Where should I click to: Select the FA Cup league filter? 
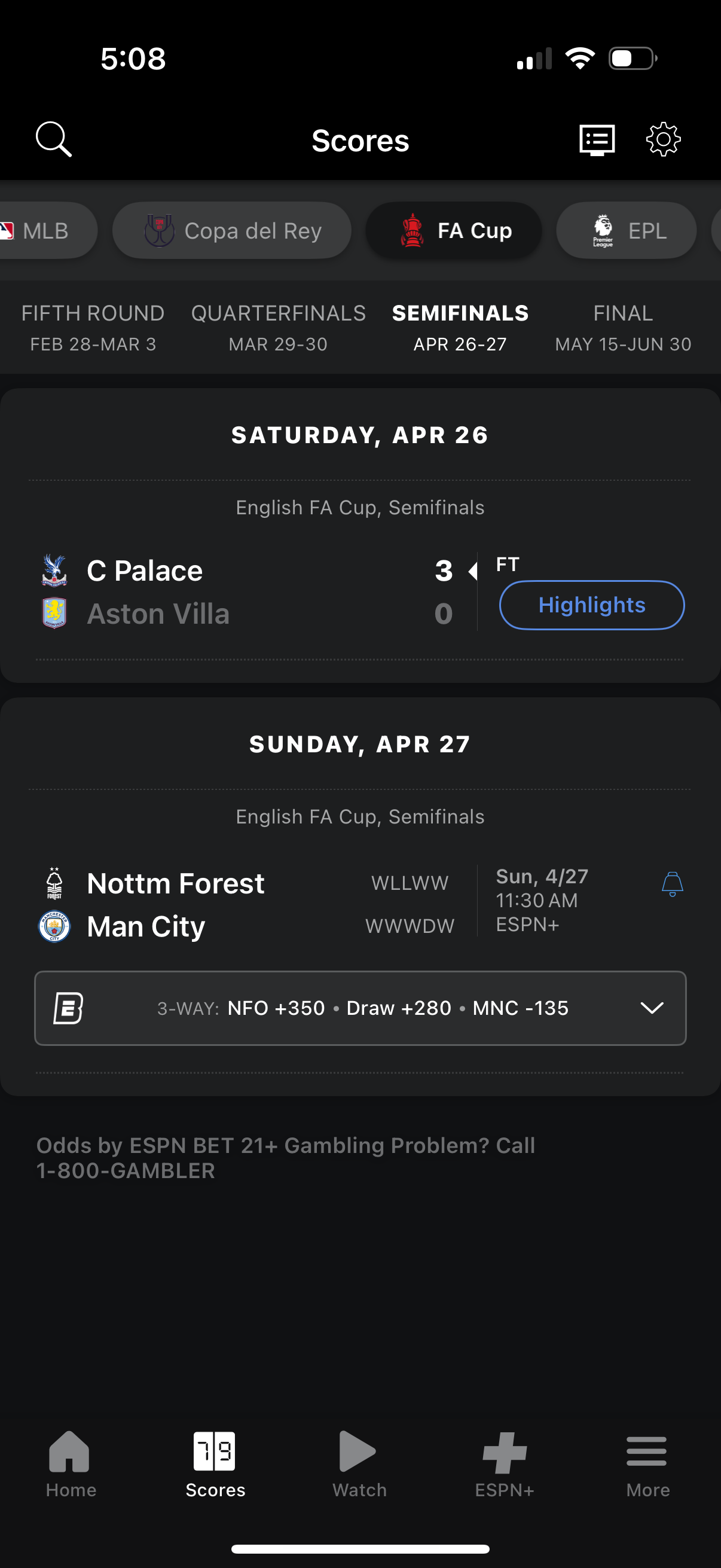tap(453, 230)
